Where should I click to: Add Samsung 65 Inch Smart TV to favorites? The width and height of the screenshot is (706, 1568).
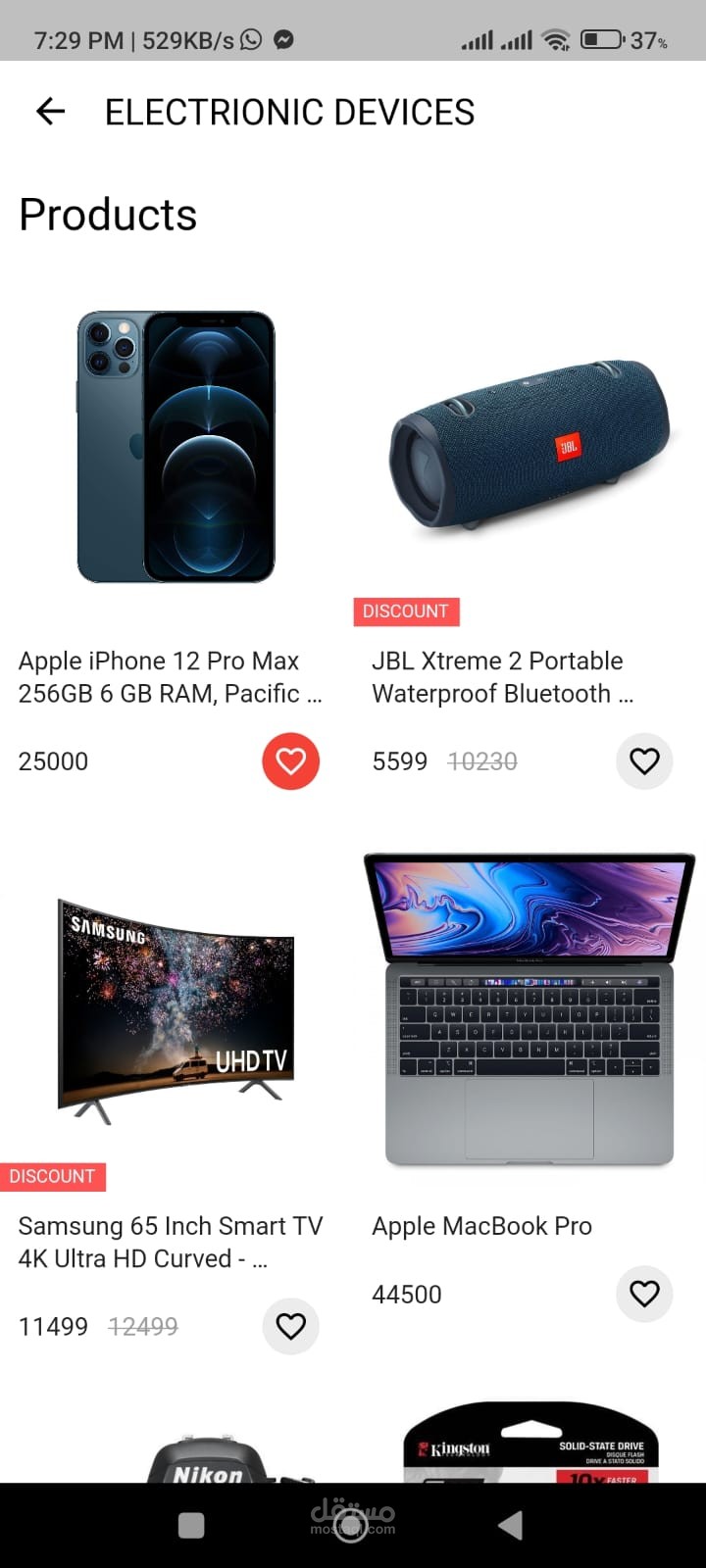(x=290, y=1326)
